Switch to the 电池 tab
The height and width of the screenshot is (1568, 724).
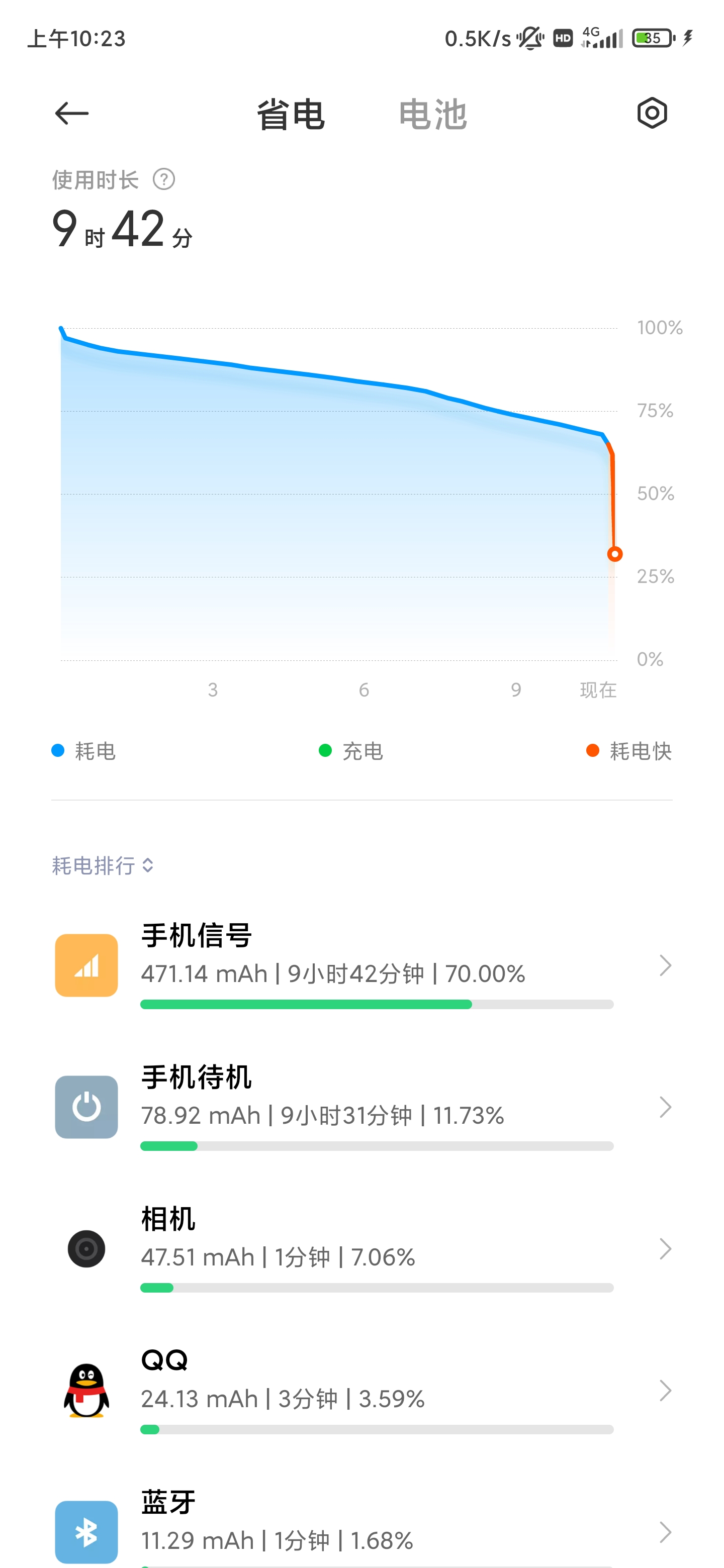(432, 115)
